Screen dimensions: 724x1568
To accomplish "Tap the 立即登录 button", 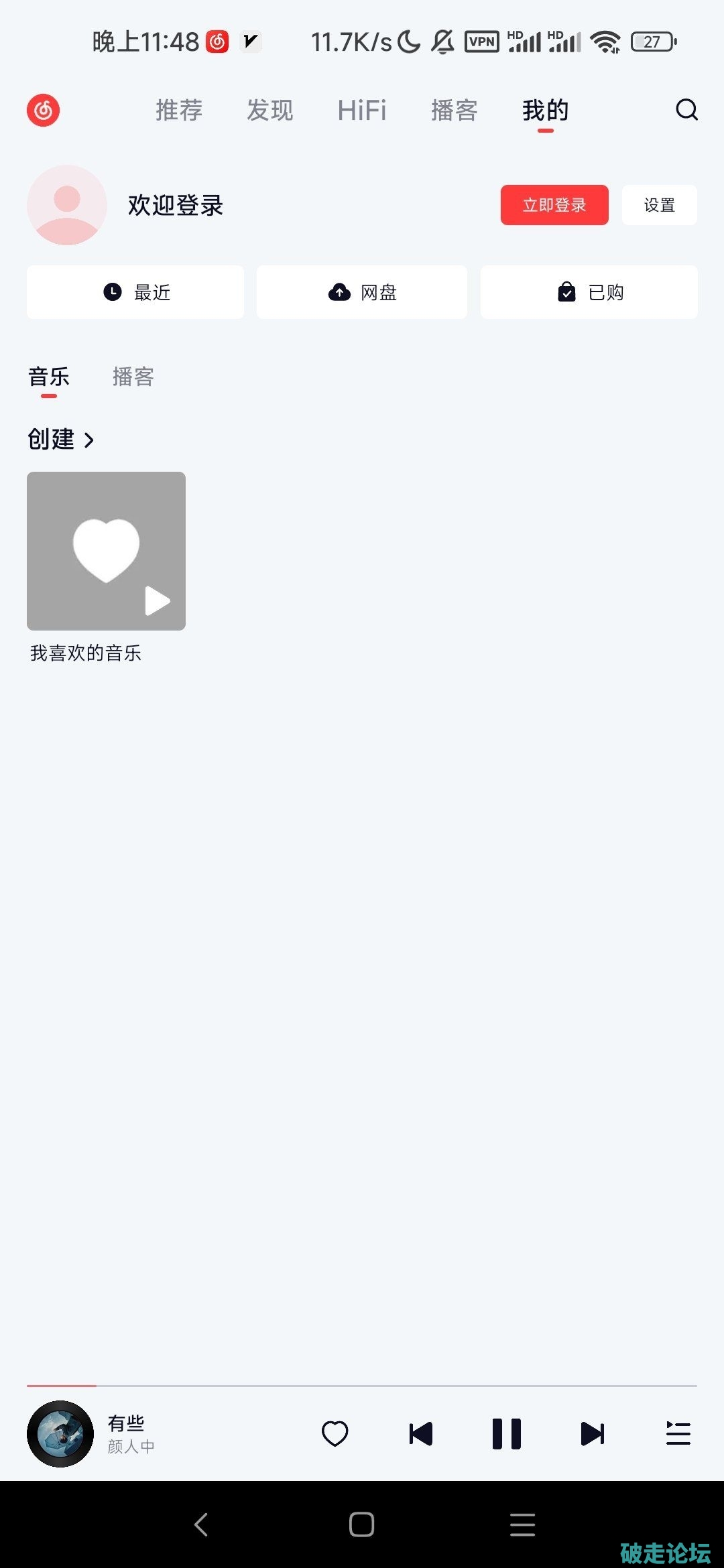I will [554, 205].
